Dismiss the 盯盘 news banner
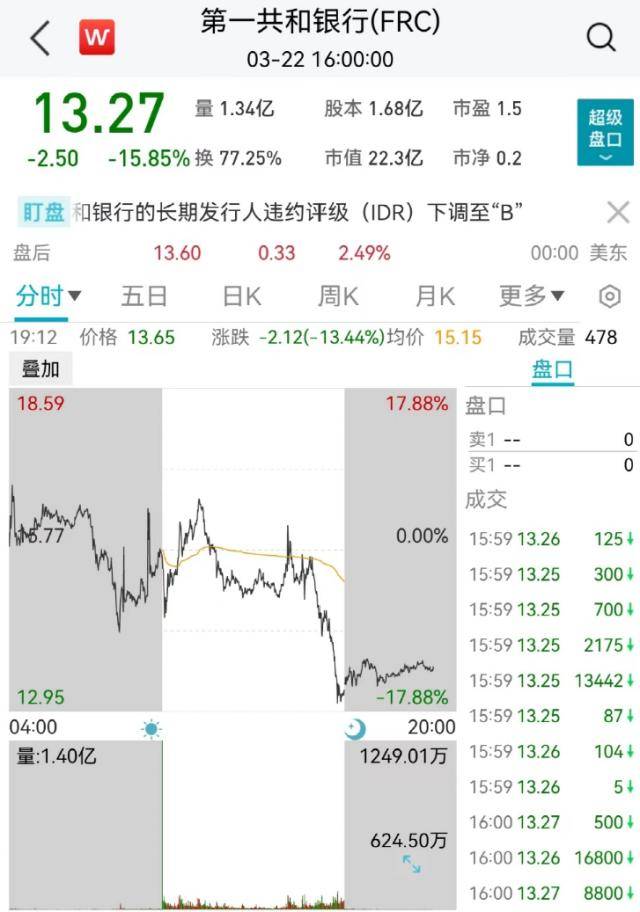The width and height of the screenshot is (640, 912). tap(617, 212)
